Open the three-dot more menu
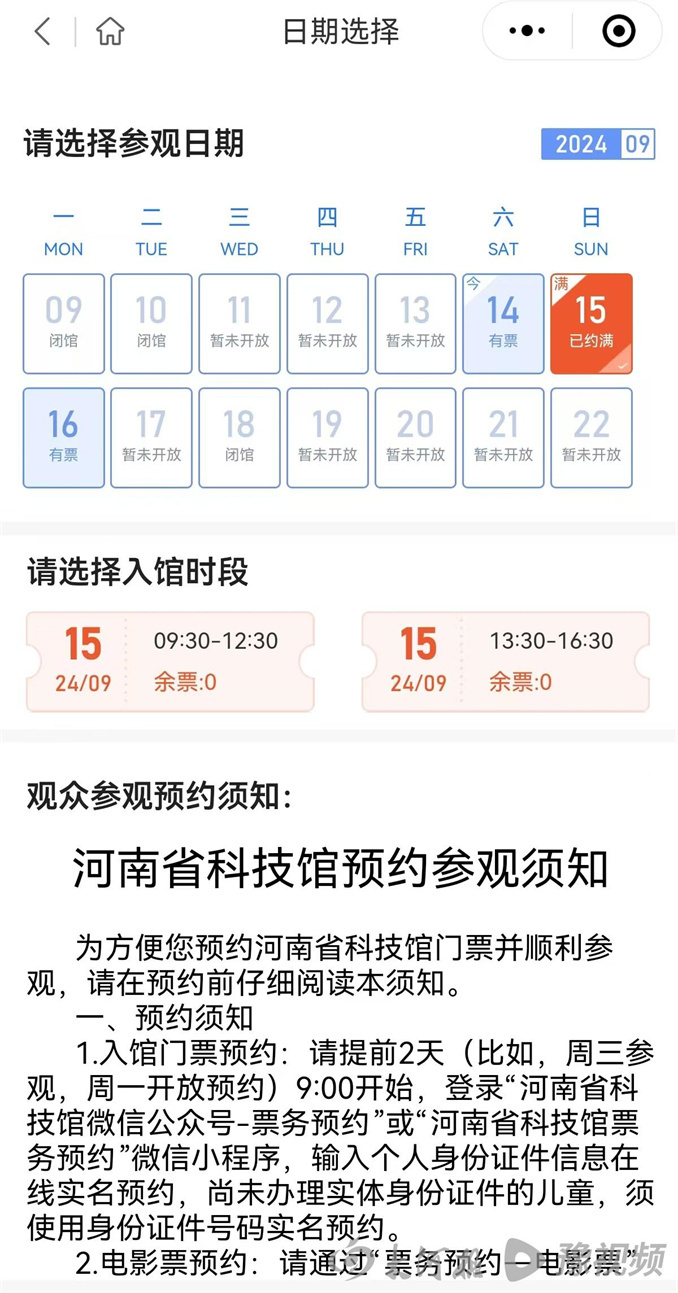 [x=527, y=32]
